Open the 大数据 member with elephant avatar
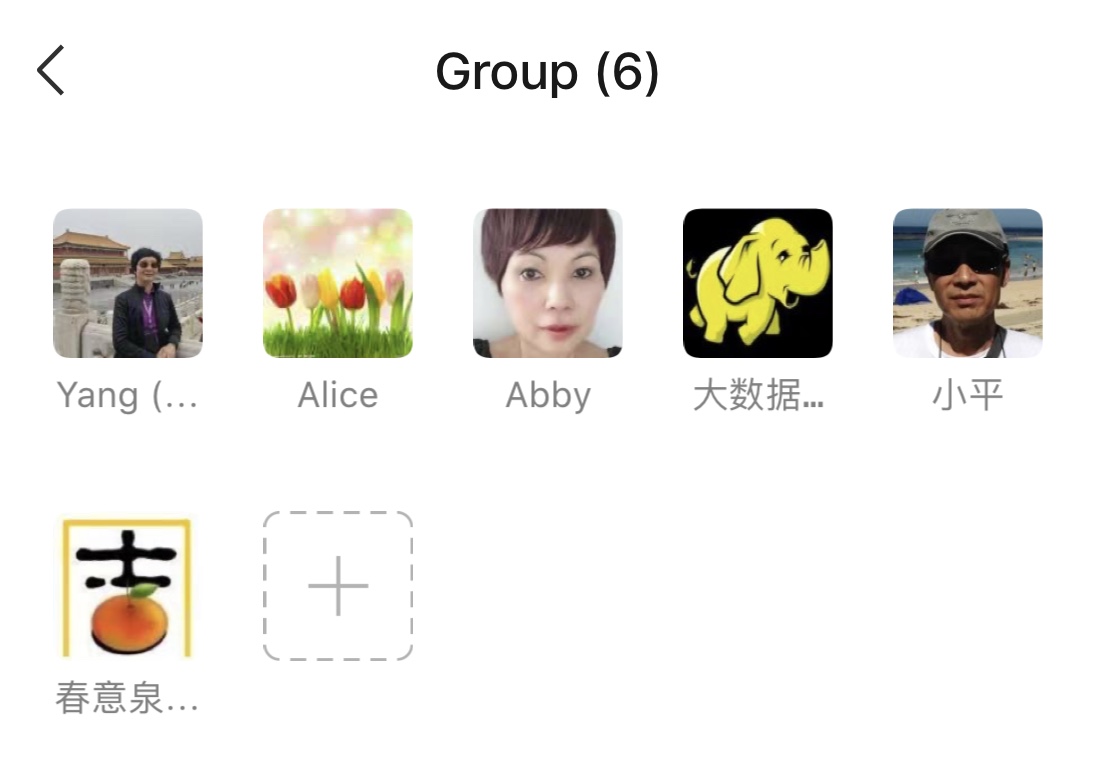Image resolution: width=1110 pixels, height=775 pixels. pos(758,283)
